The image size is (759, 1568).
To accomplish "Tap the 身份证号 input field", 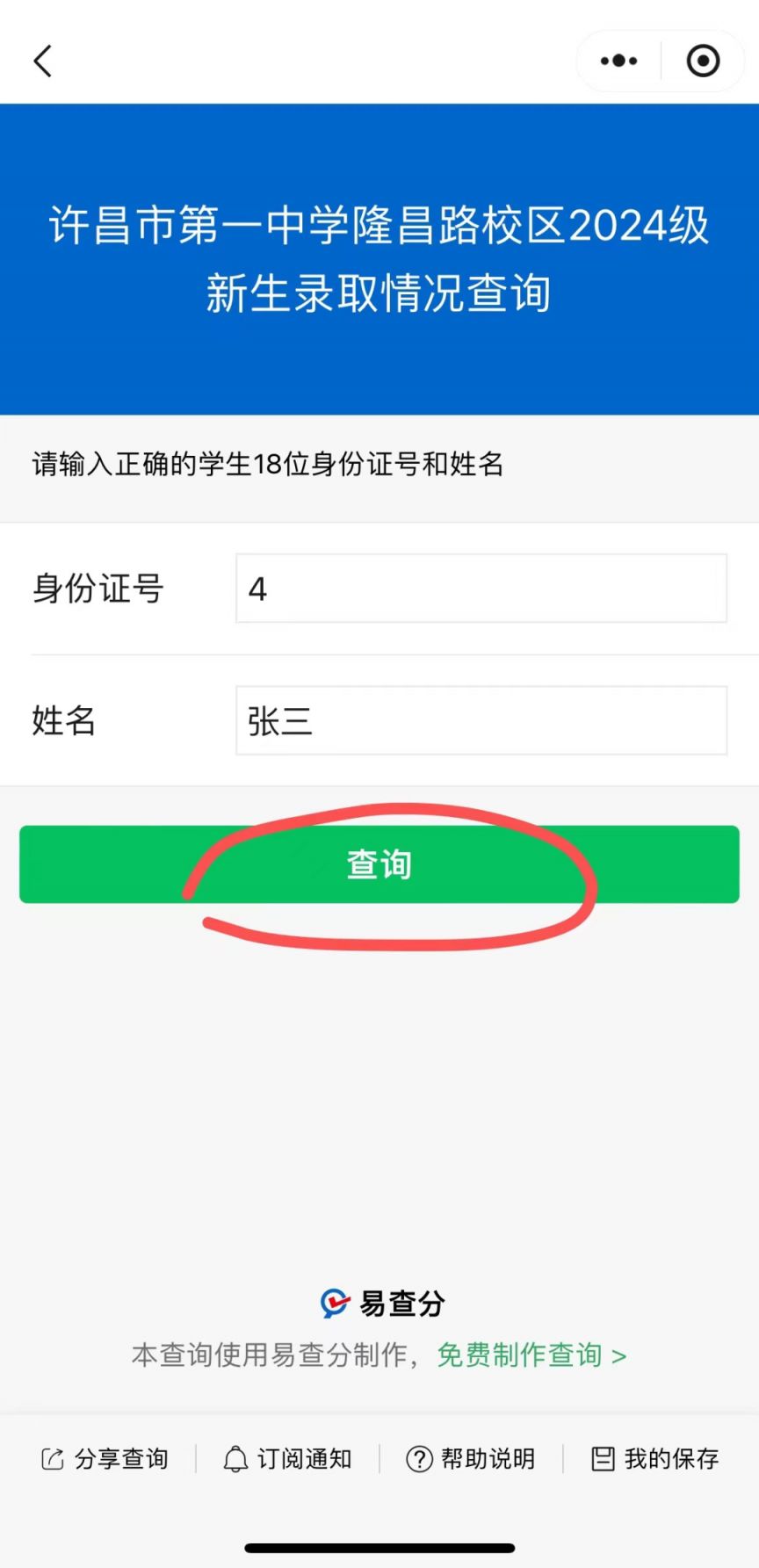I will click(x=481, y=589).
